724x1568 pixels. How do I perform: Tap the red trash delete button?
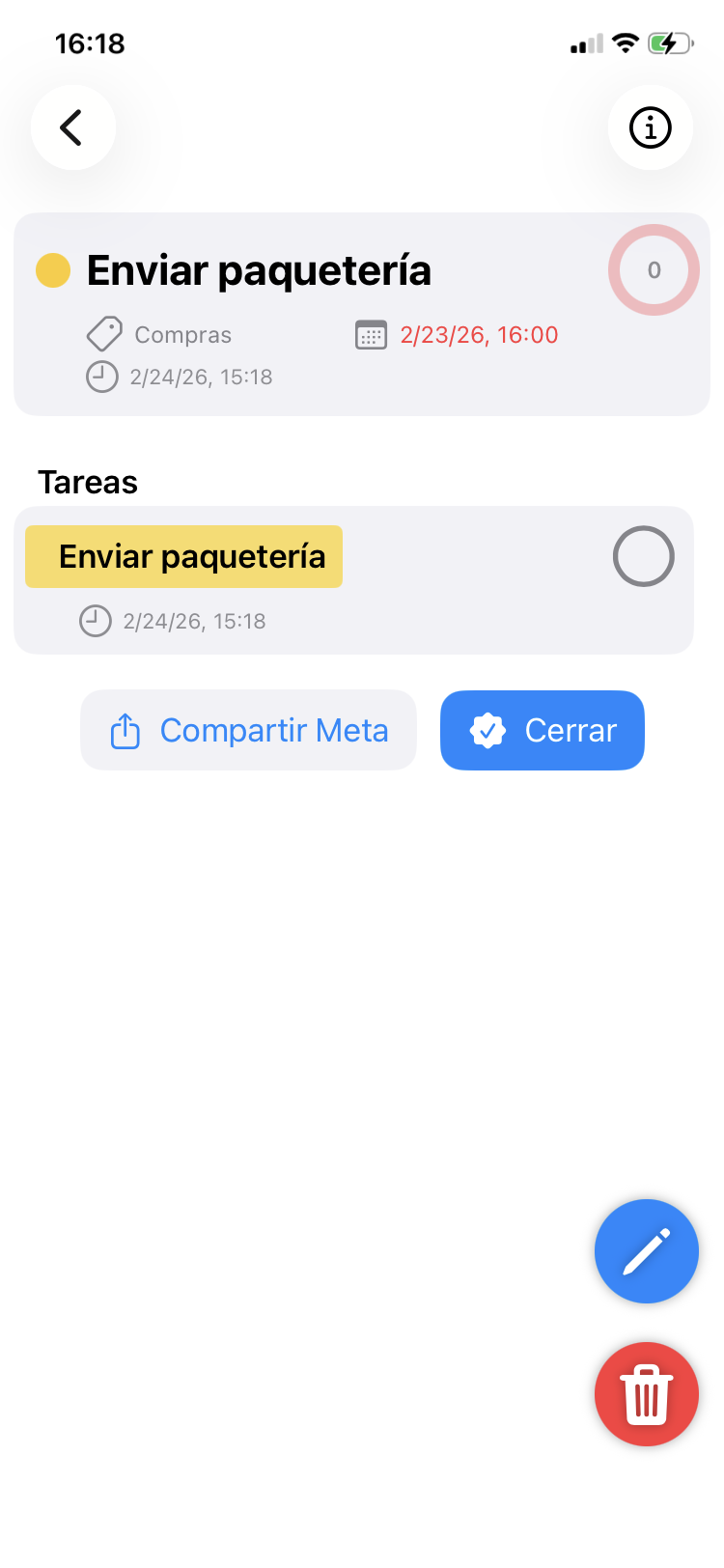646,1394
